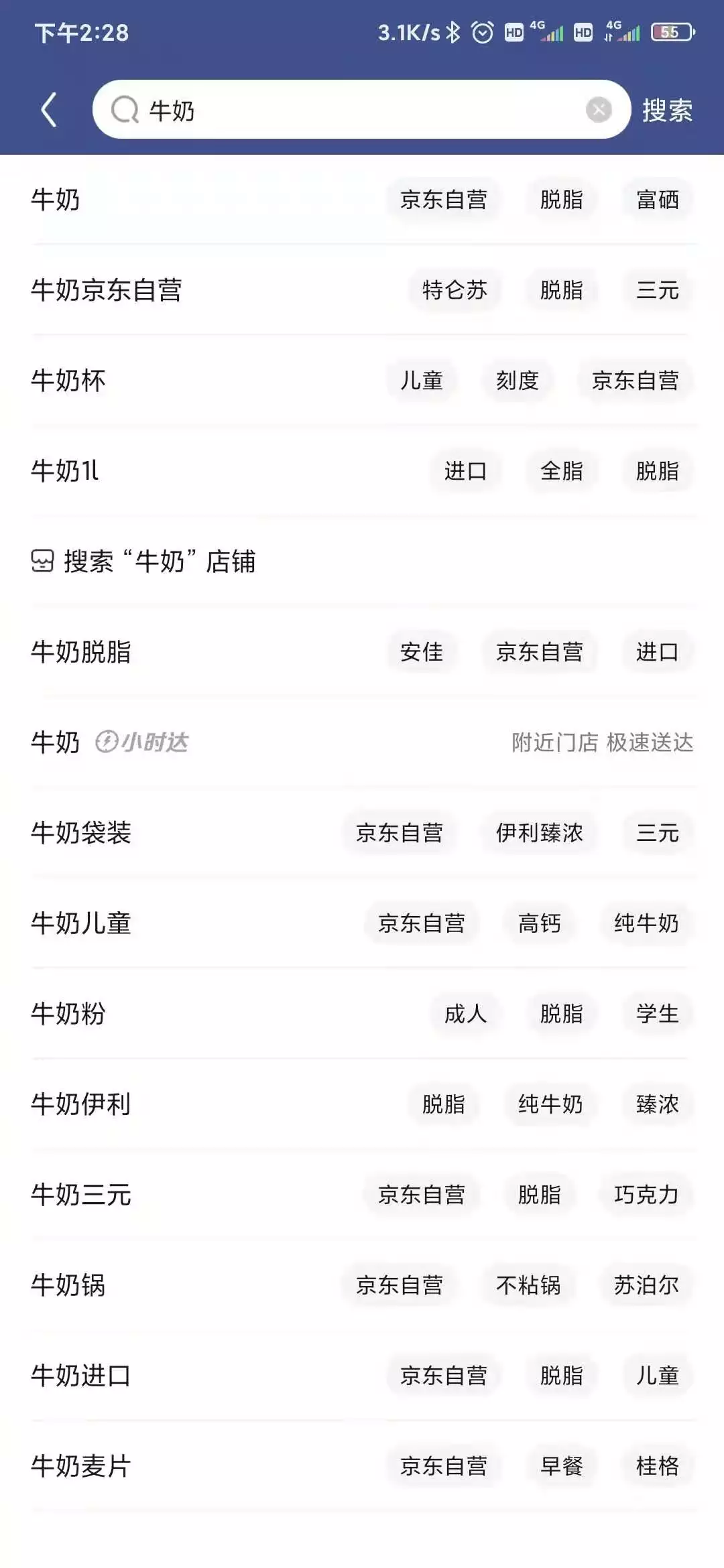Screen dimensions: 724x1568
Task: Choose the 伊利臻浓 chip next to 牛奶袋装
Action: 539,833
